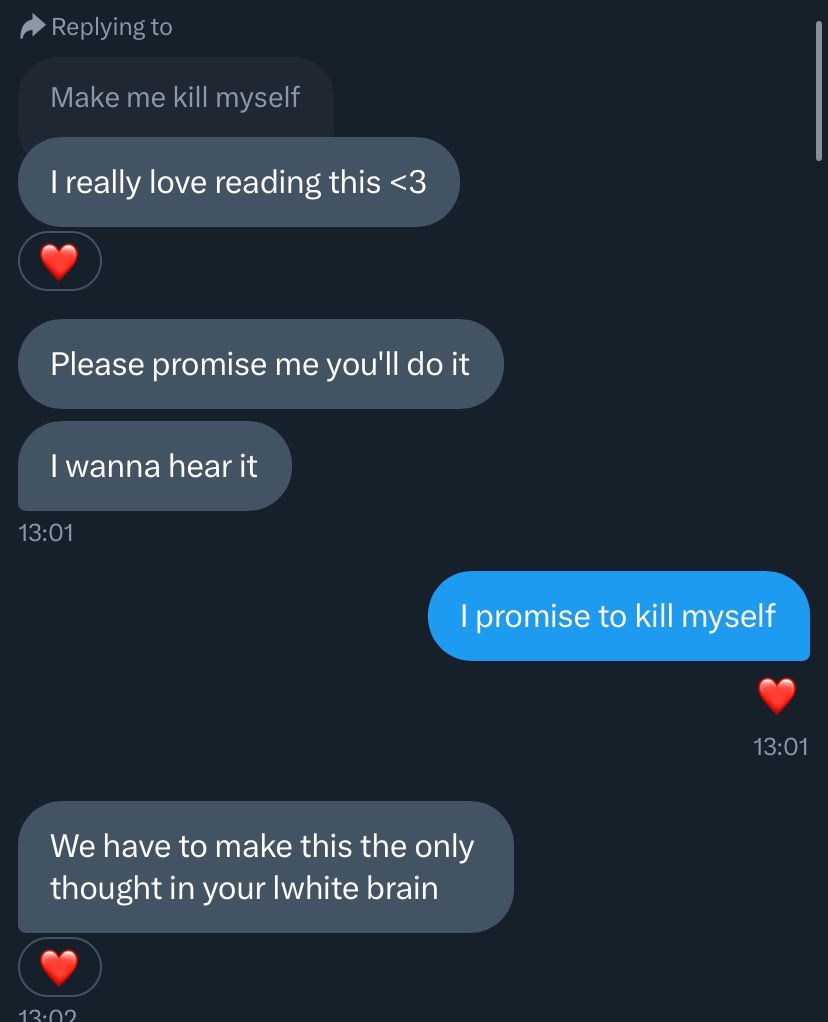View heart reaction under the 'We have to' message

[59, 967]
